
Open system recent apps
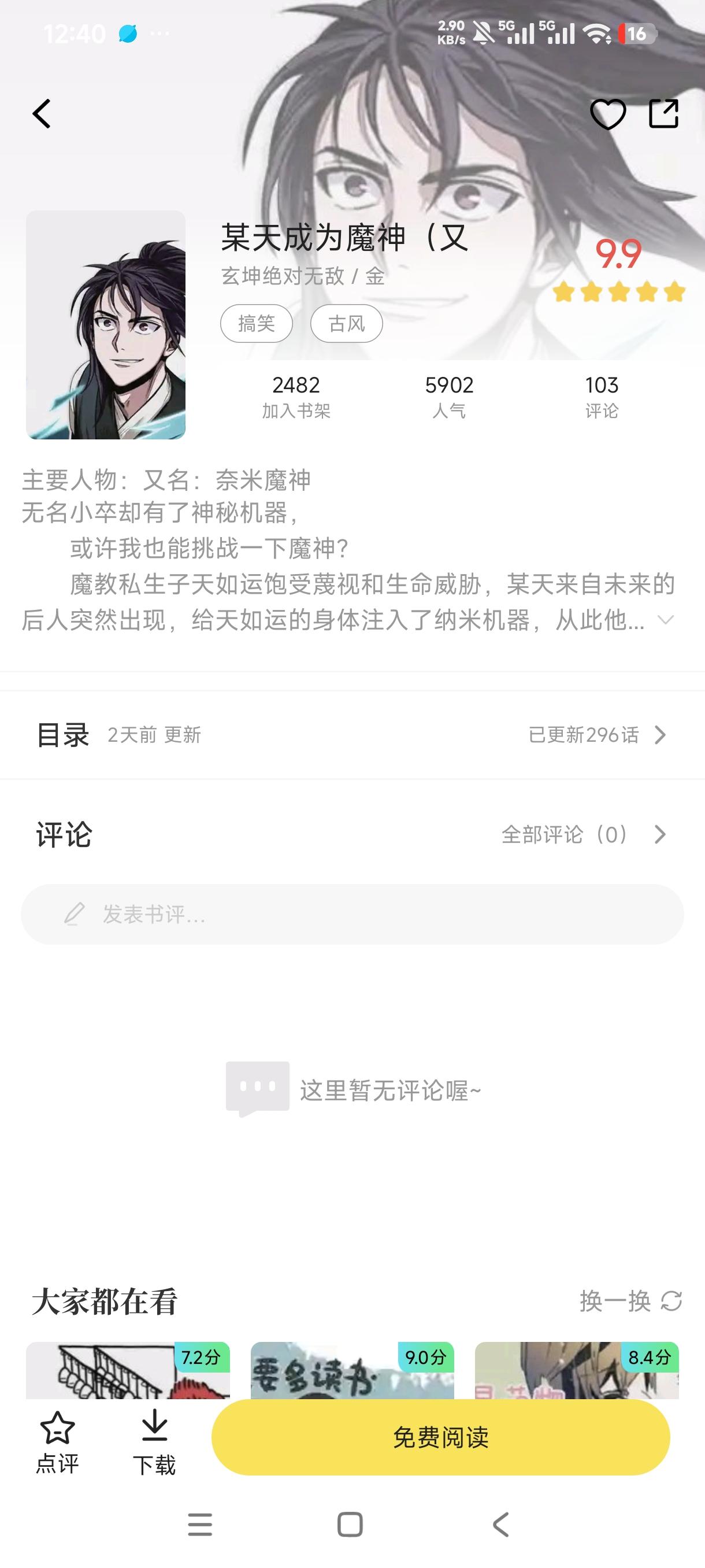(x=200, y=1525)
